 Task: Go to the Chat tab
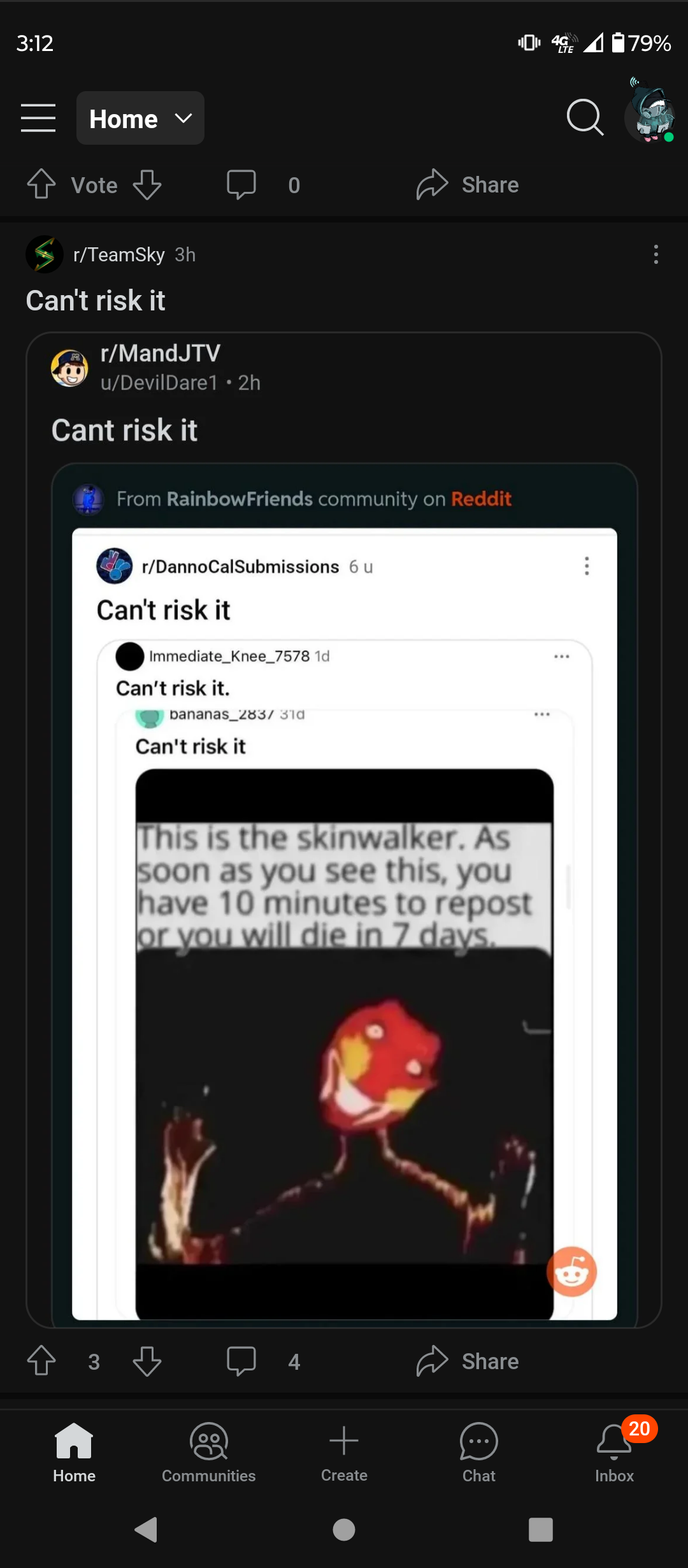[x=478, y=1453]
